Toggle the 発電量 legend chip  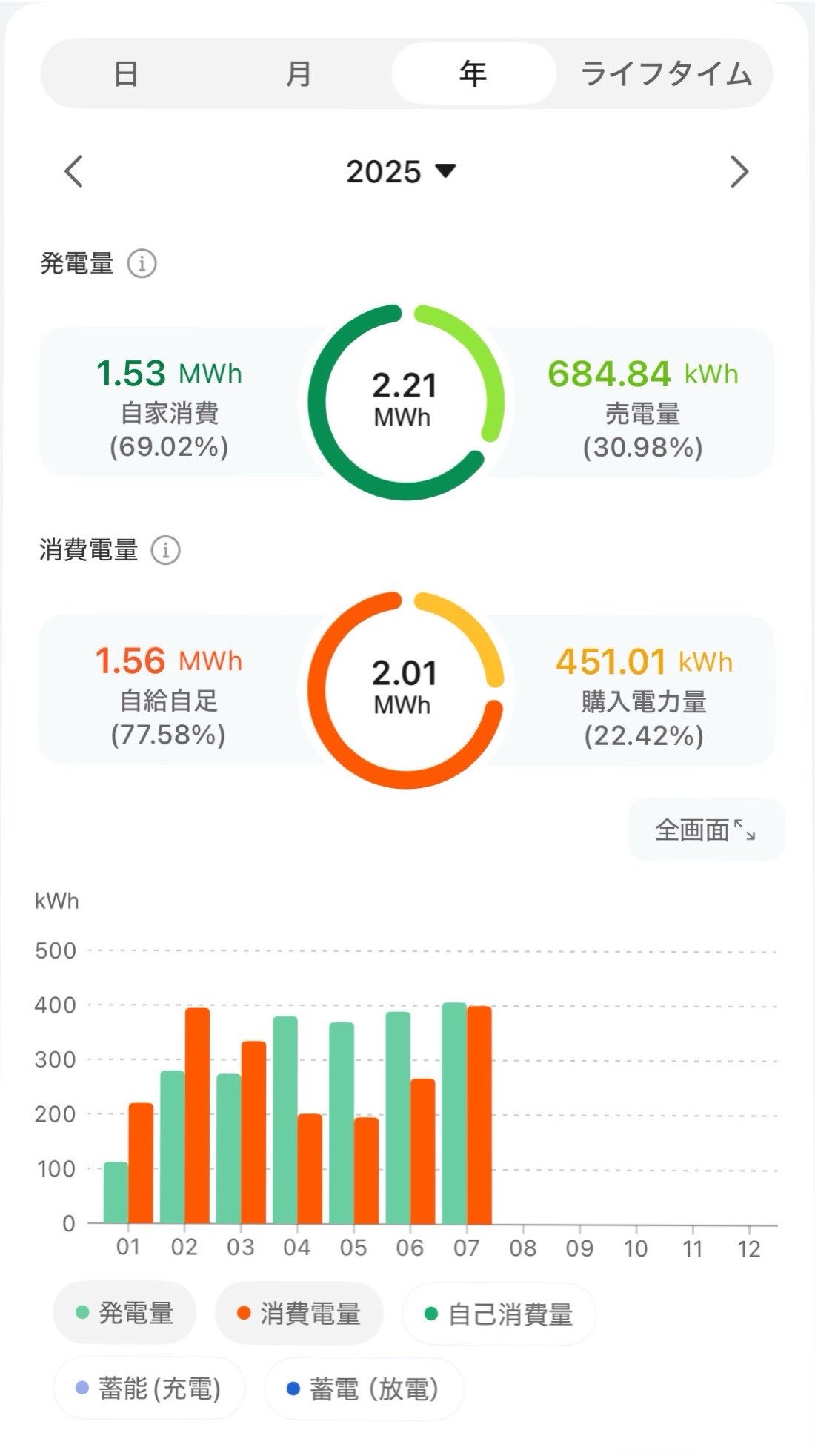(x=124, y=1313)
